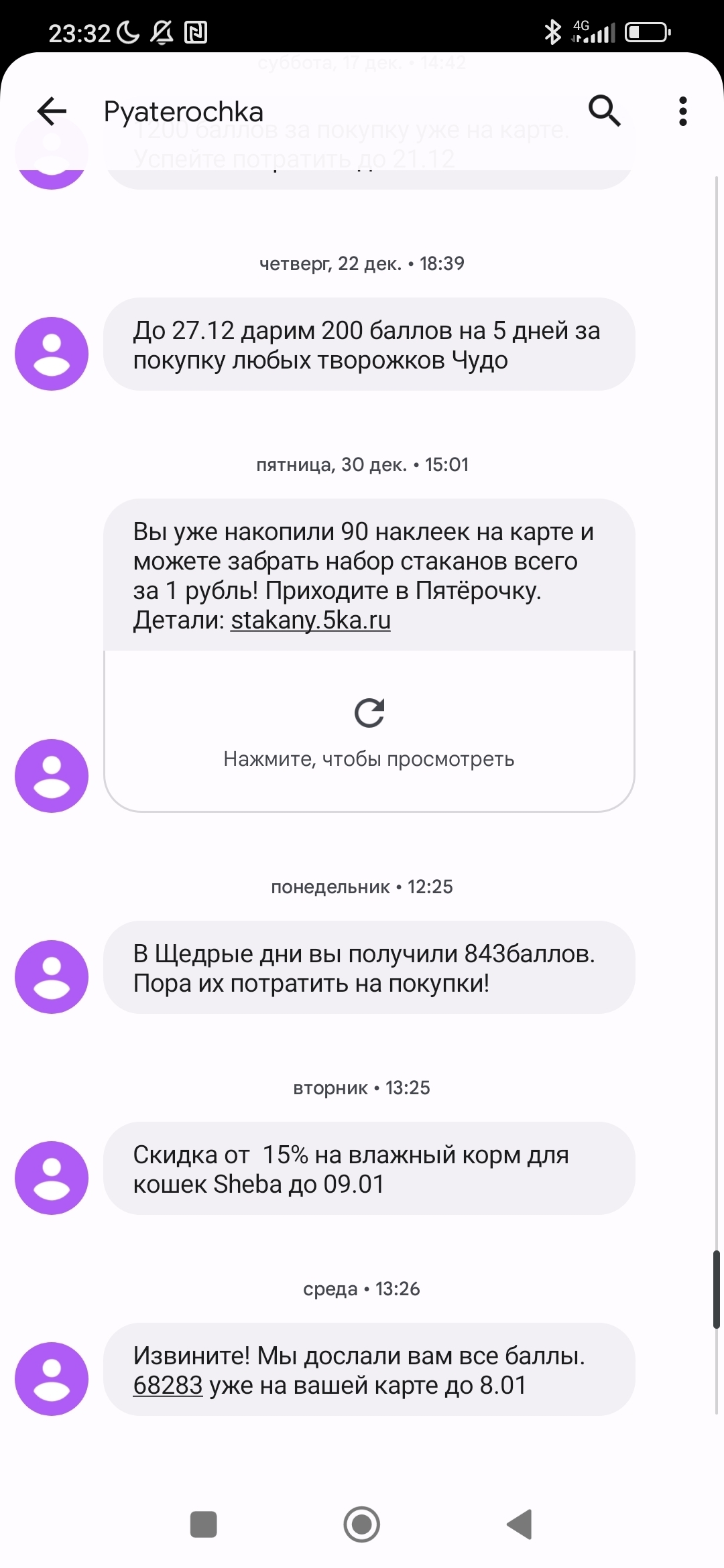Viewport: 724px width, 1568px height.
Task: Search within the Pyaterochka conversation
Action: pyautogui.click(x=604, y=111)
